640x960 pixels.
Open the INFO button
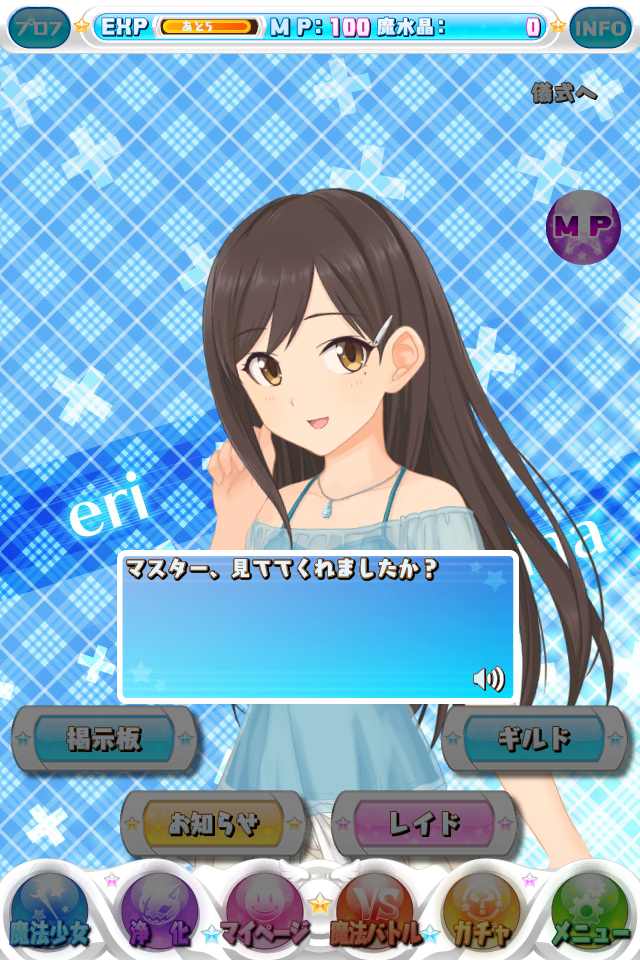[601, 27]
